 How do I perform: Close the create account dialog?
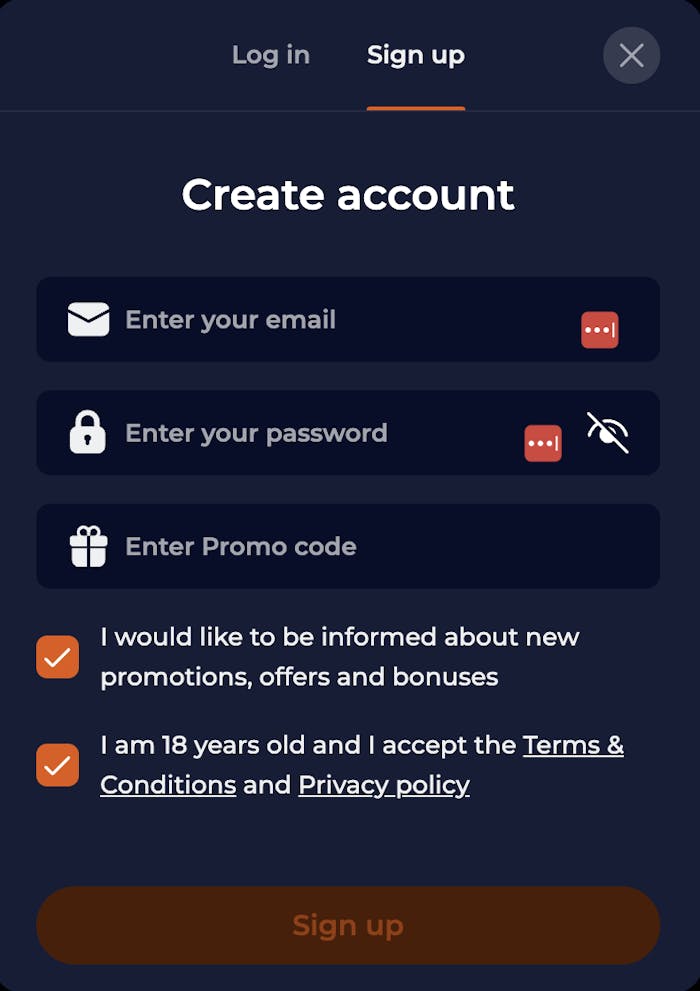(x=631, y=55)
